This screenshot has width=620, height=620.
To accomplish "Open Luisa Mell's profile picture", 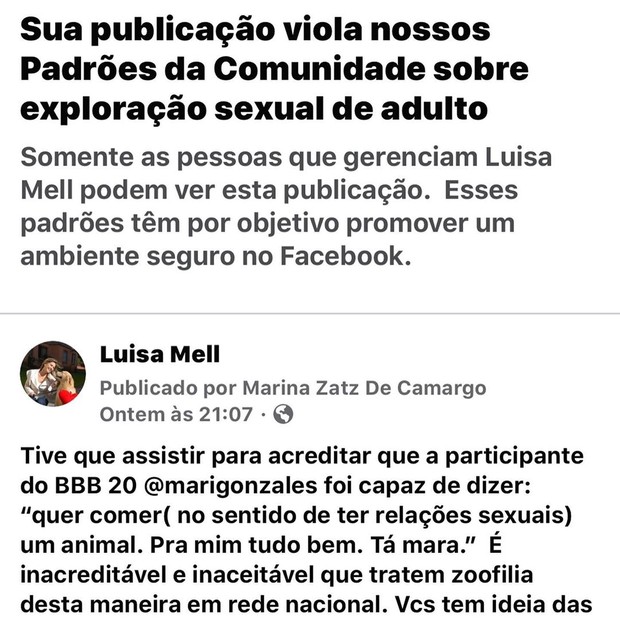I will tap(53, 373).
